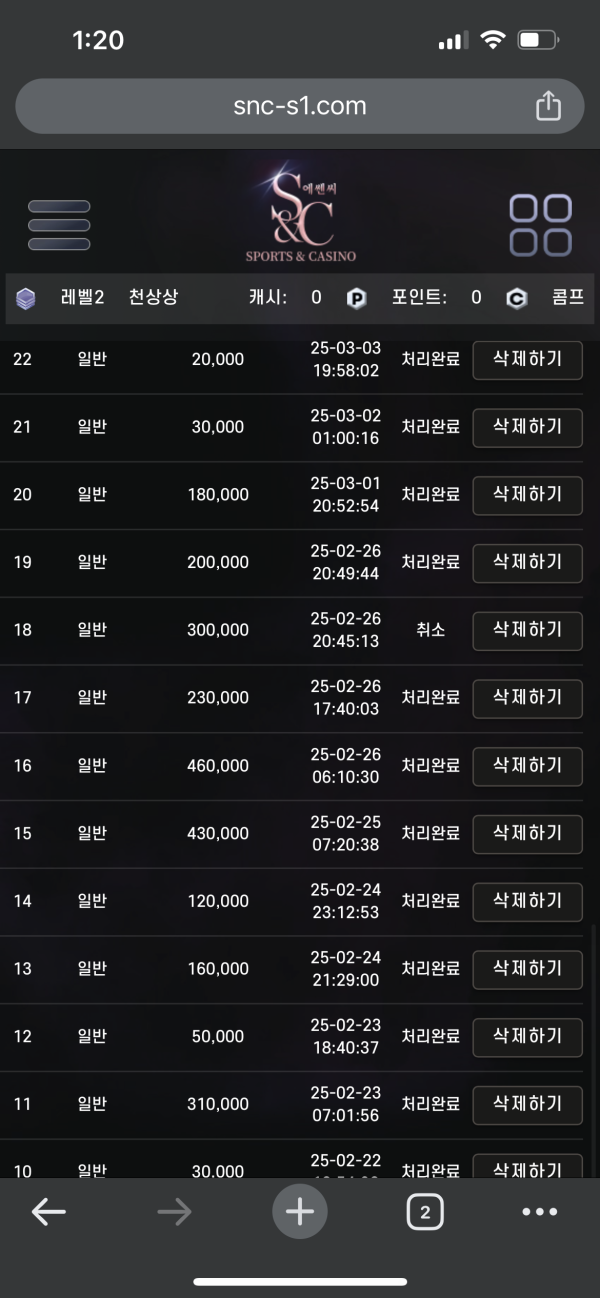Screen dimensions: 600x1298
Task: Open the browser's more options menu
Action: [x=540, y=1213]
